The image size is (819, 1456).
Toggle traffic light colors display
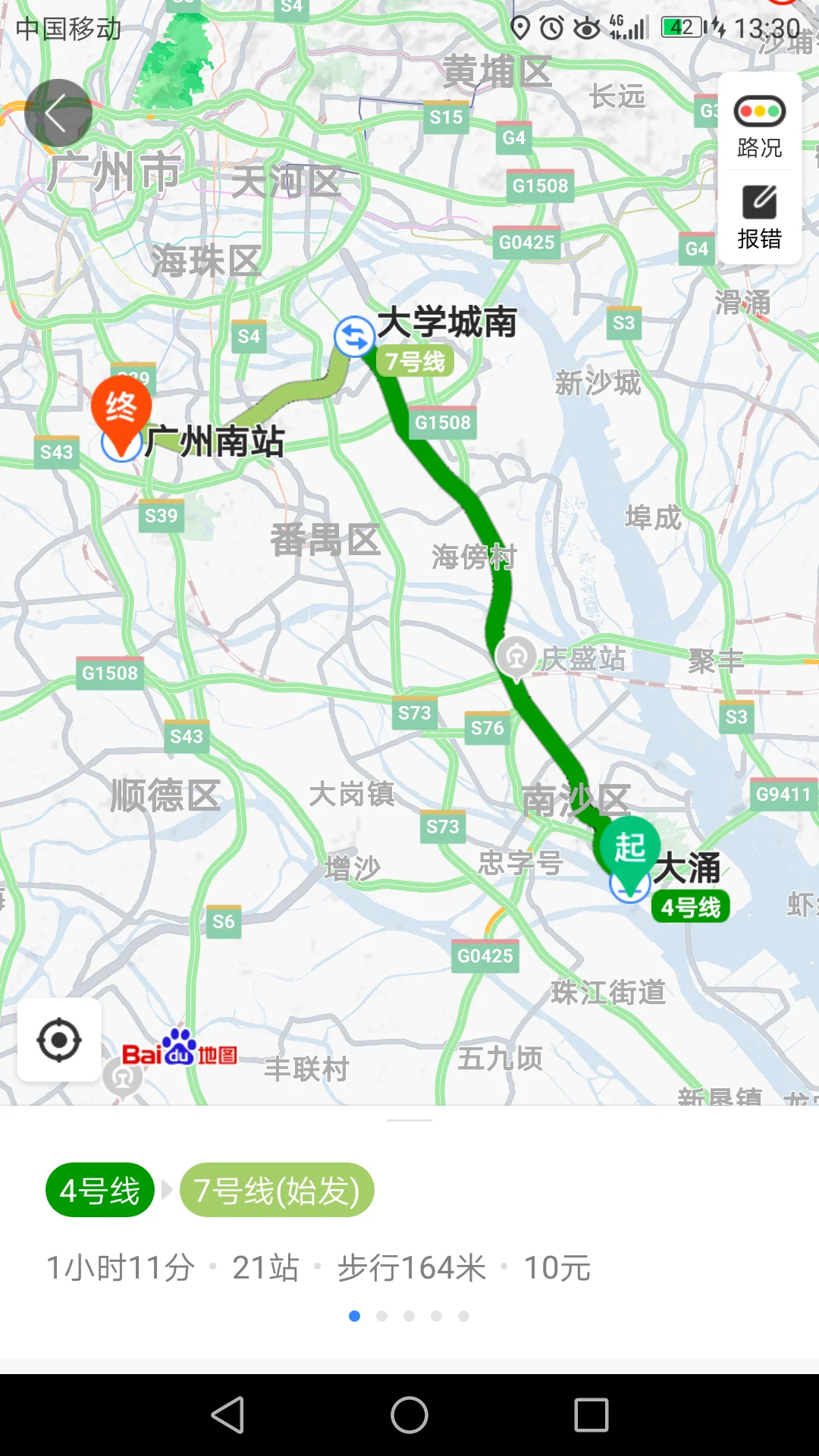(x=759, y=110)
